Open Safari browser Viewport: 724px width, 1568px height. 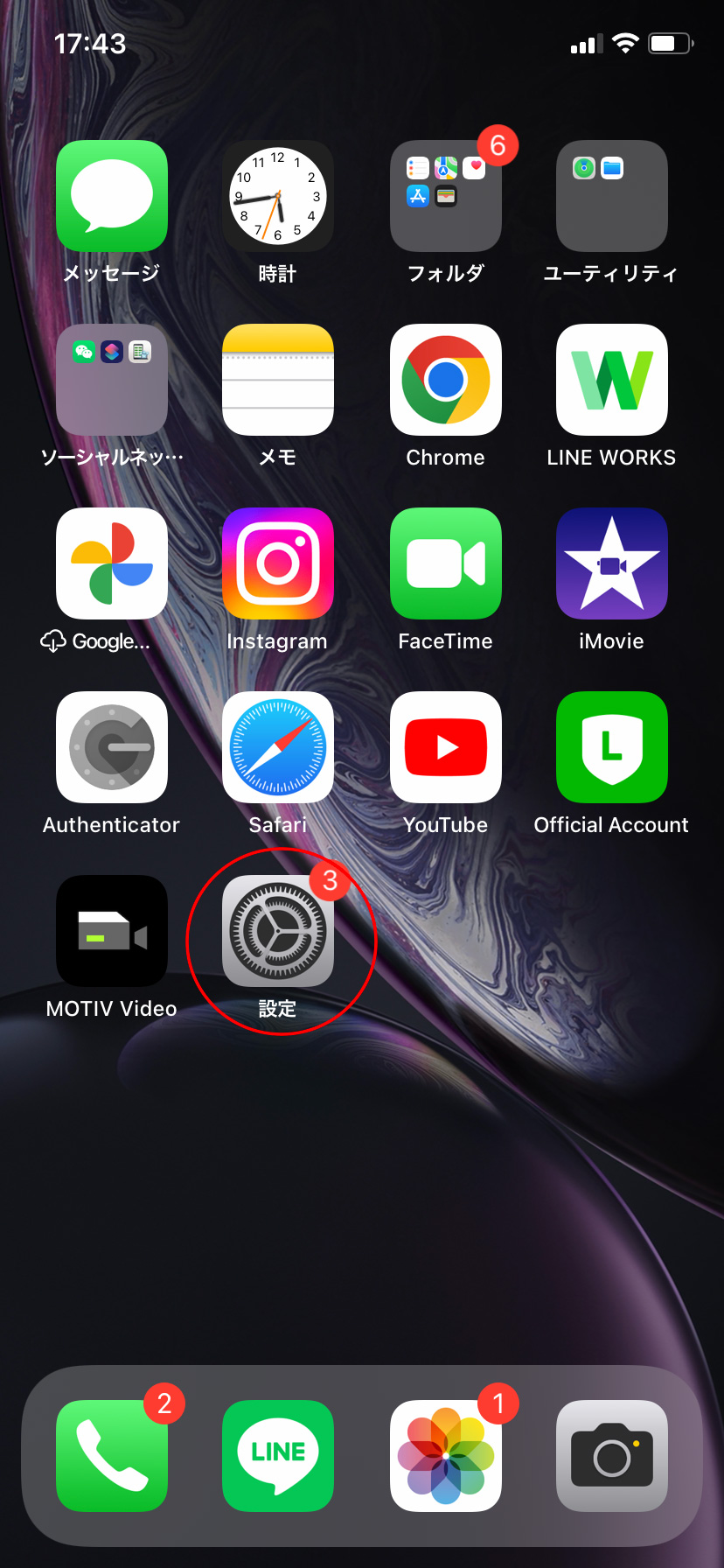(x=278, y=747)
